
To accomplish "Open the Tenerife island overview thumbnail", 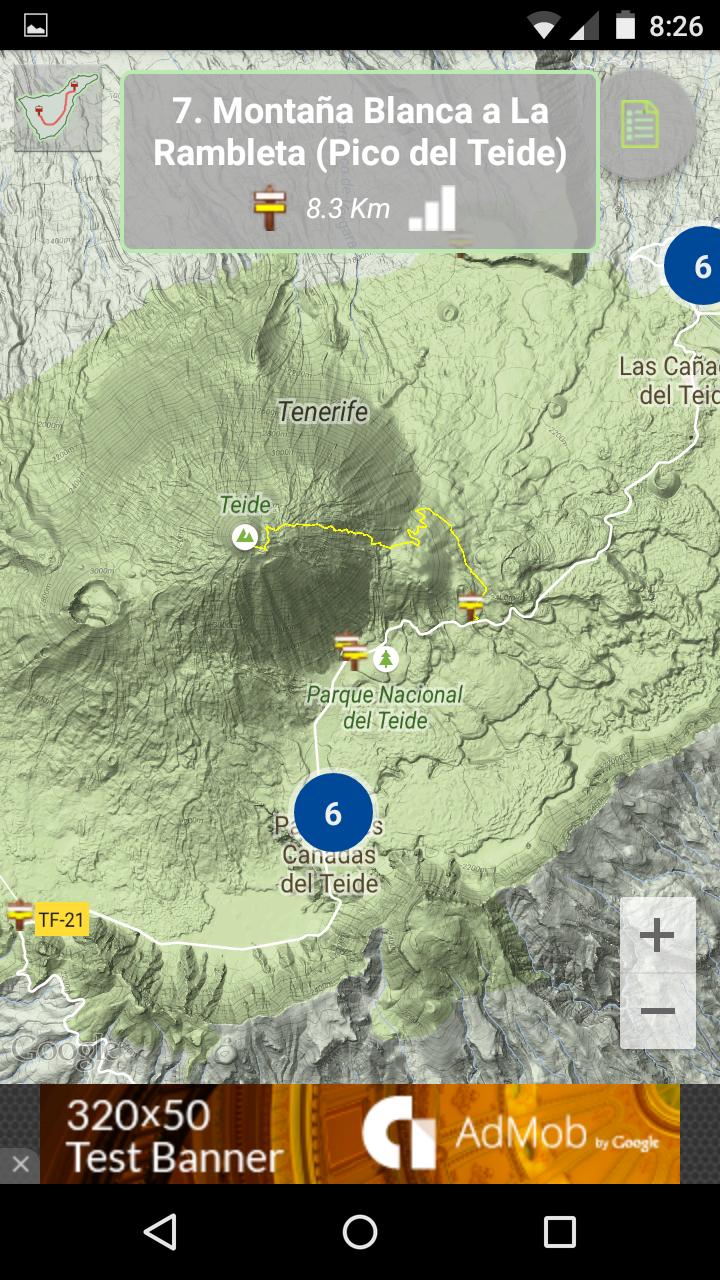I will click(58, 109).
